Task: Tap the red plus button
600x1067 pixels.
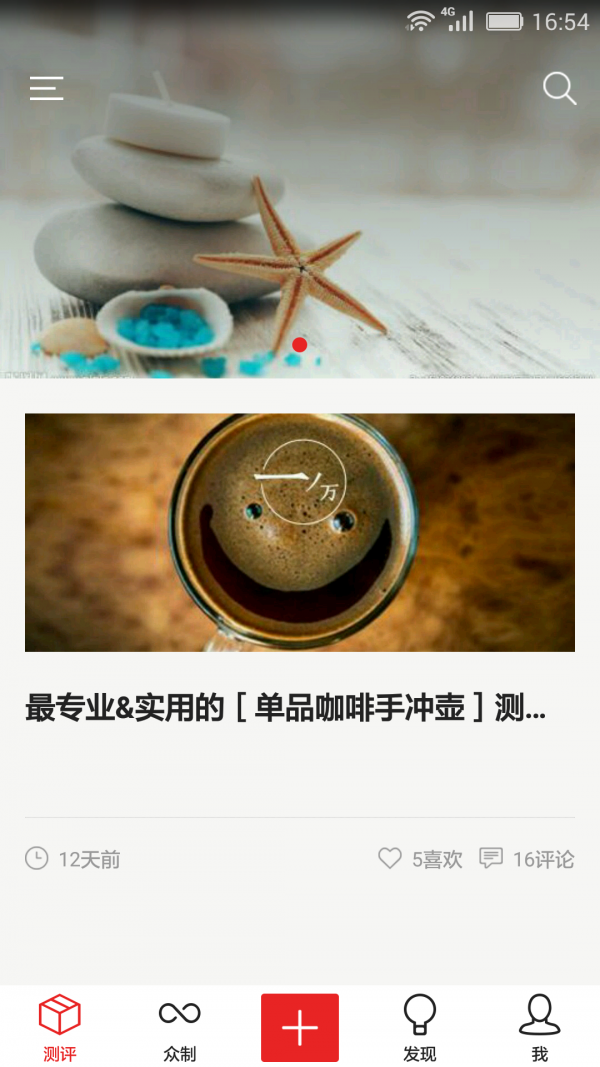Action: pos(300,1027)
